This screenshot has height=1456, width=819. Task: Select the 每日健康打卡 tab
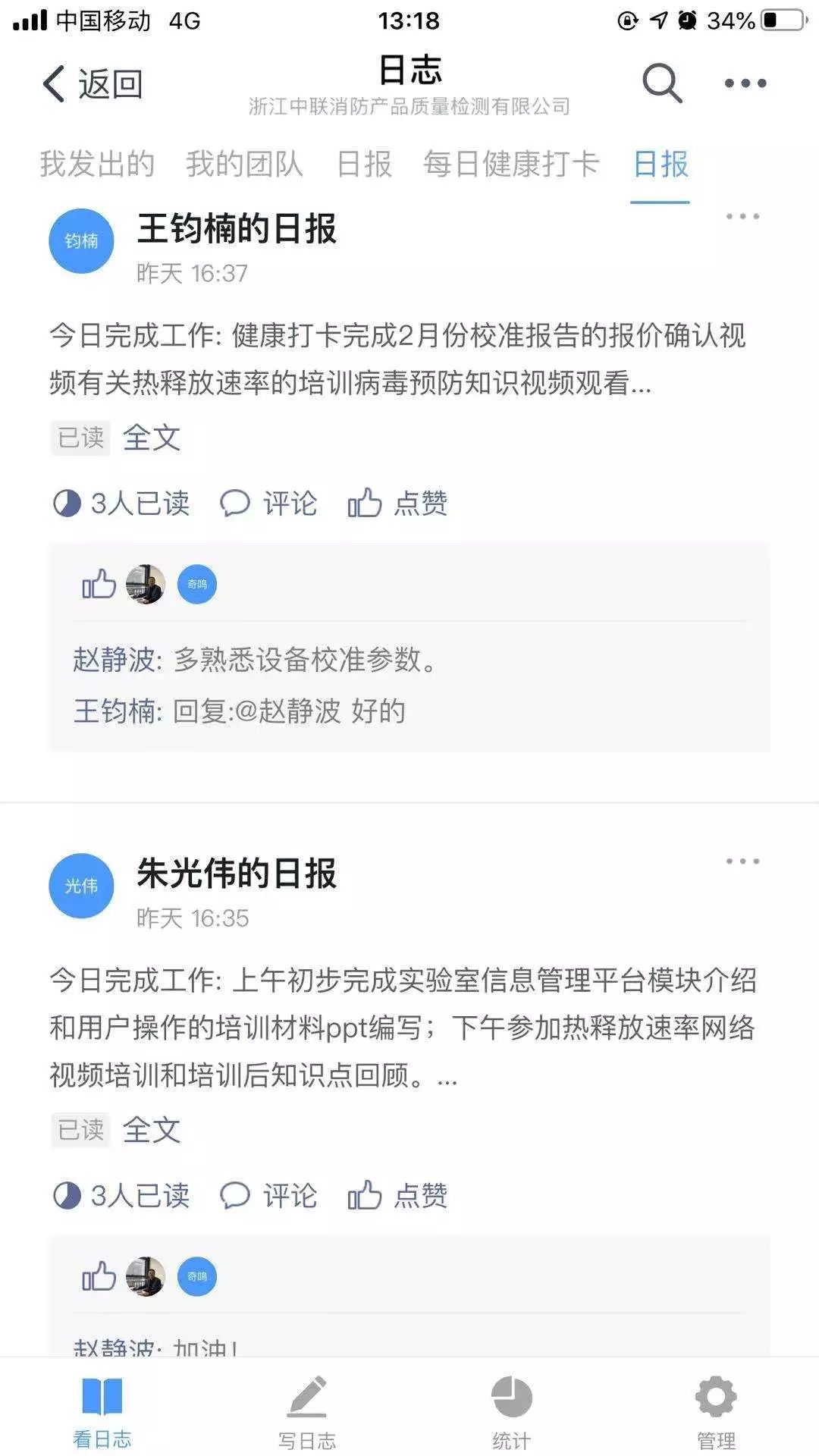click(x=511, y=164)
